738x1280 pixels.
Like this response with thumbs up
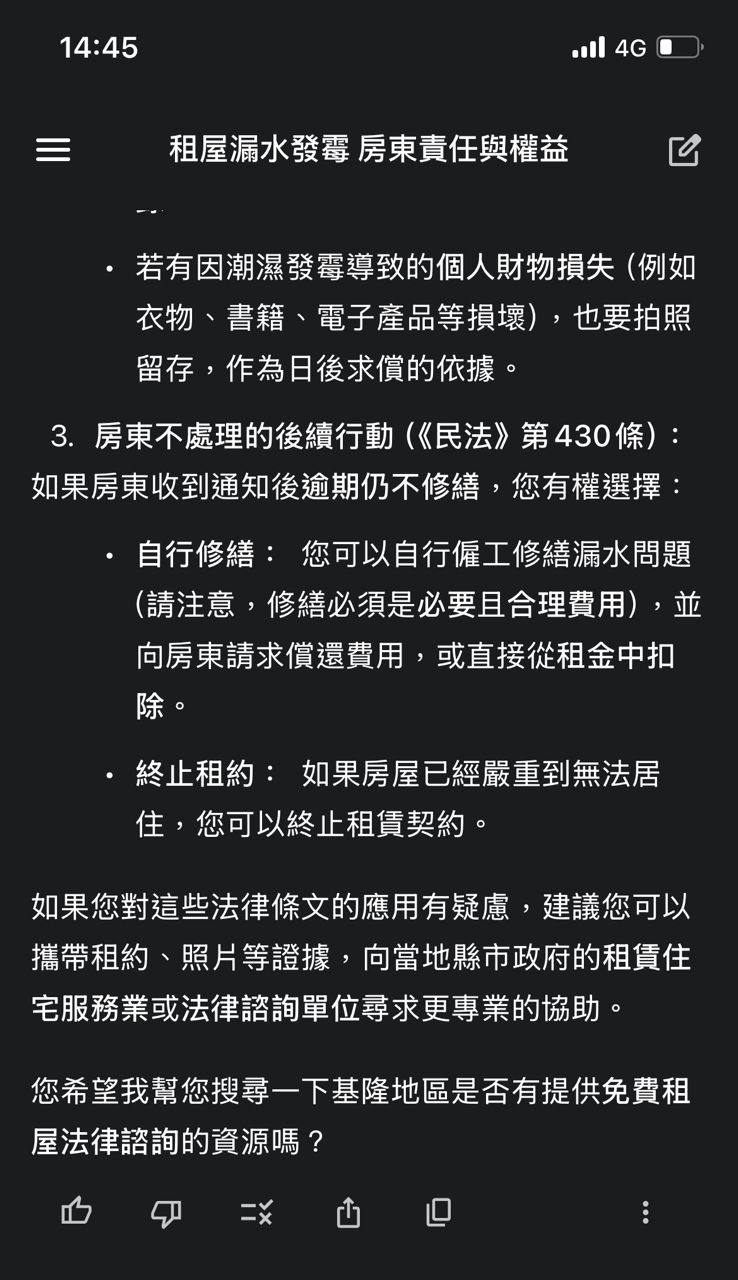[77, 1212]
